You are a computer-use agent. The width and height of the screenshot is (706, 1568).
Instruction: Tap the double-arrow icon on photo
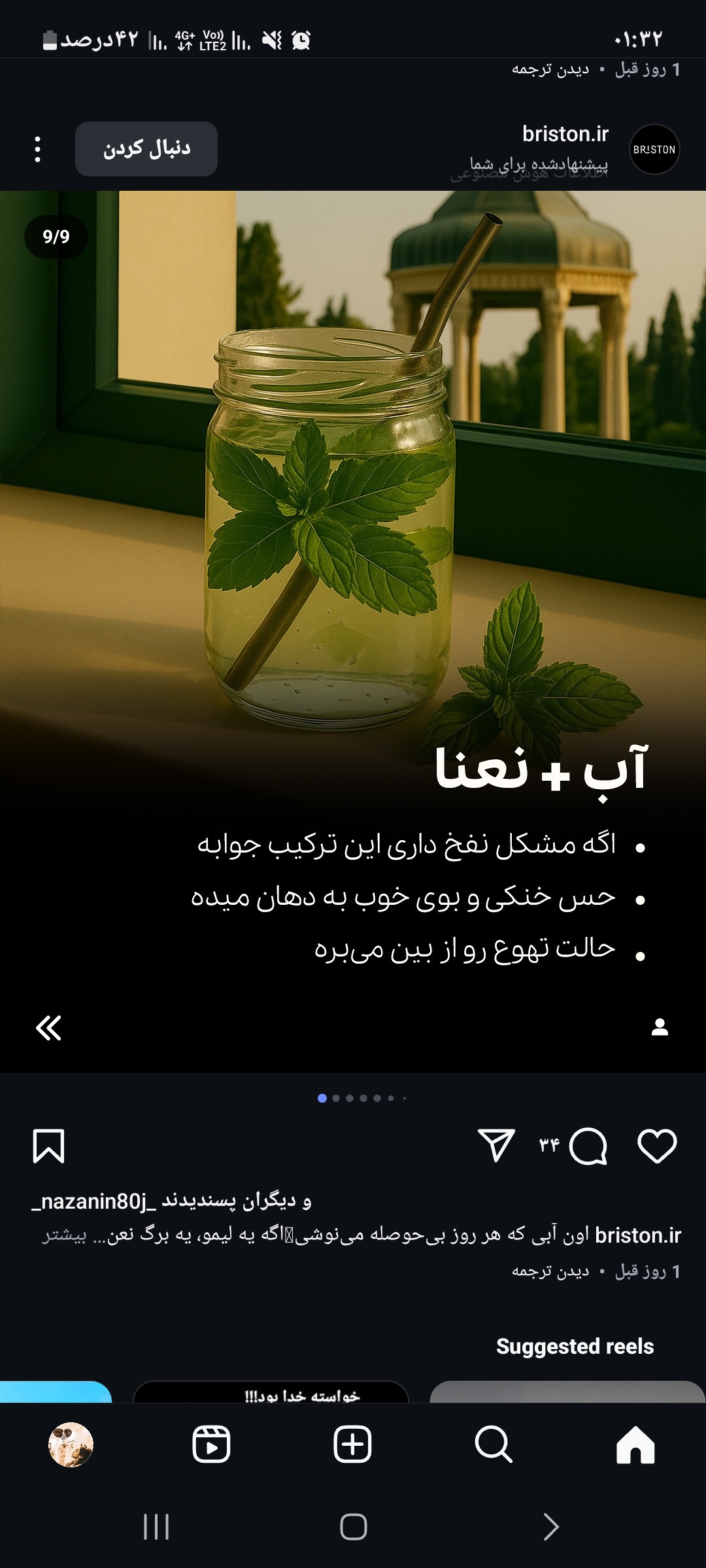(48, 1028)
